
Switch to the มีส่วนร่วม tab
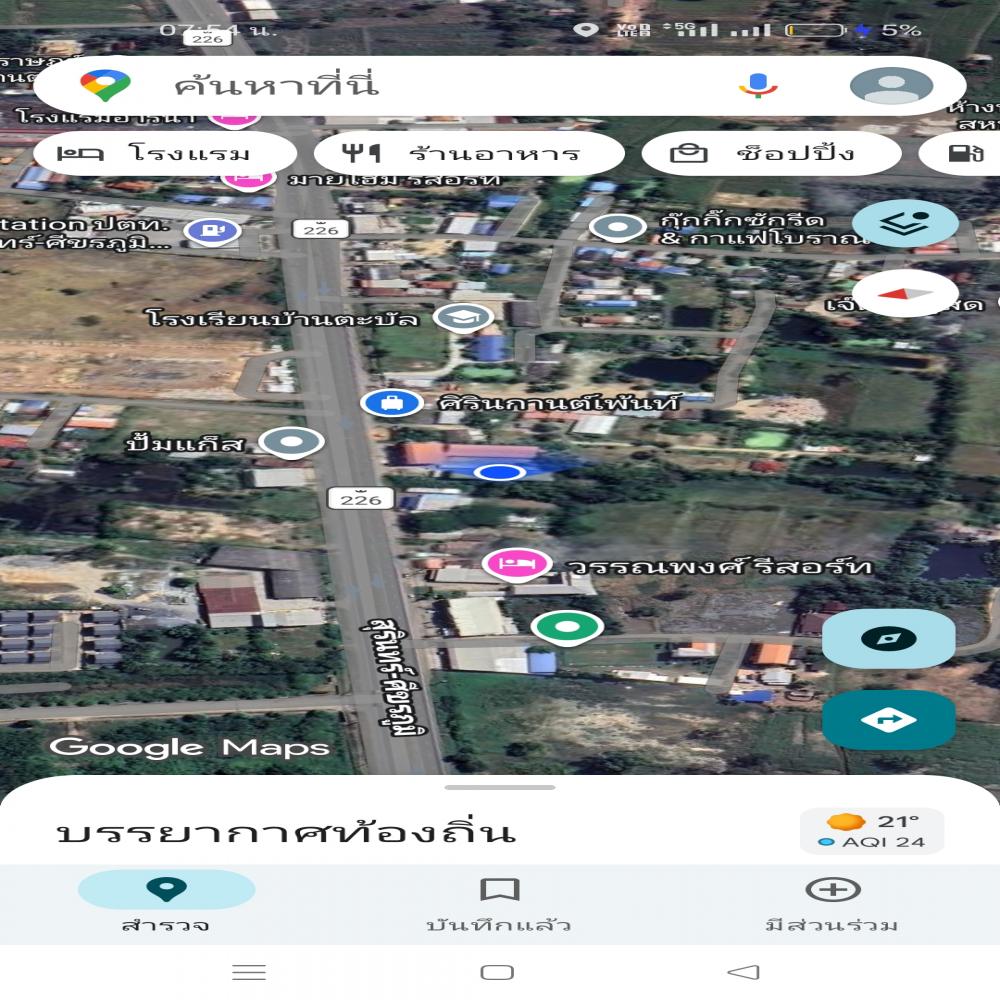(832, 903)
